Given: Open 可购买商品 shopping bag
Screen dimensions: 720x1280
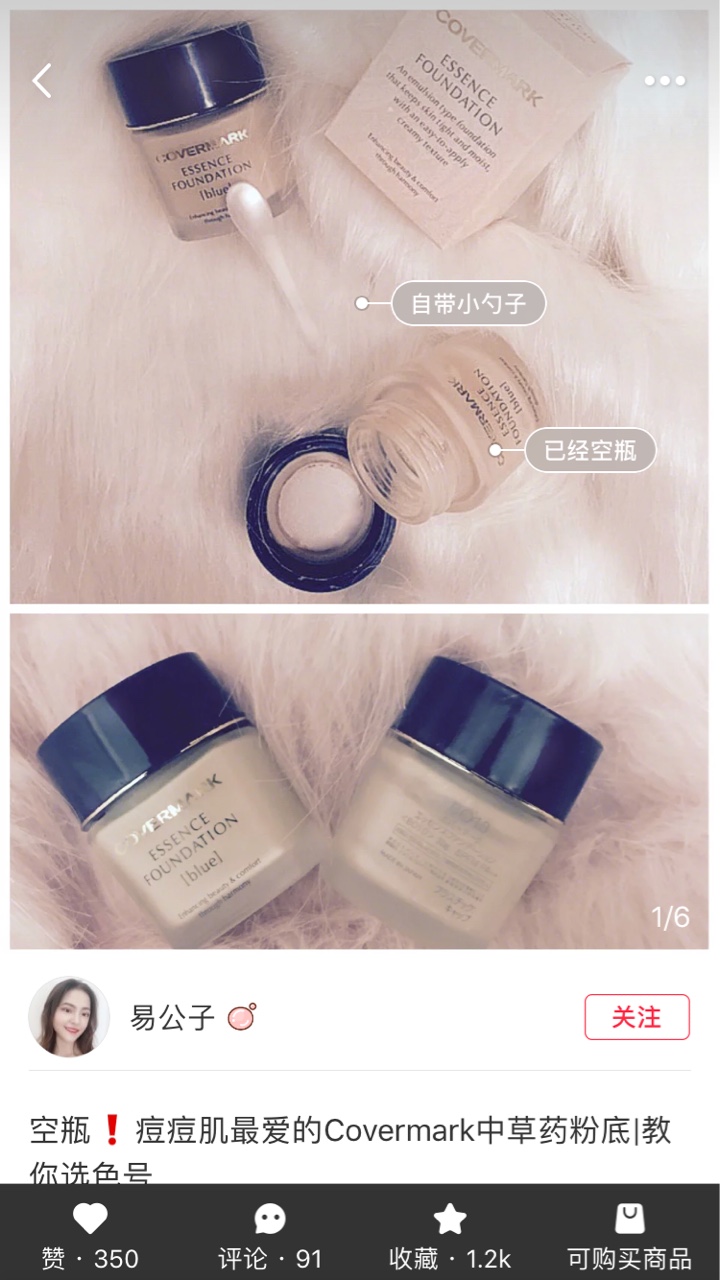Looking at the screenshot, I should [x=629, y=1236].
